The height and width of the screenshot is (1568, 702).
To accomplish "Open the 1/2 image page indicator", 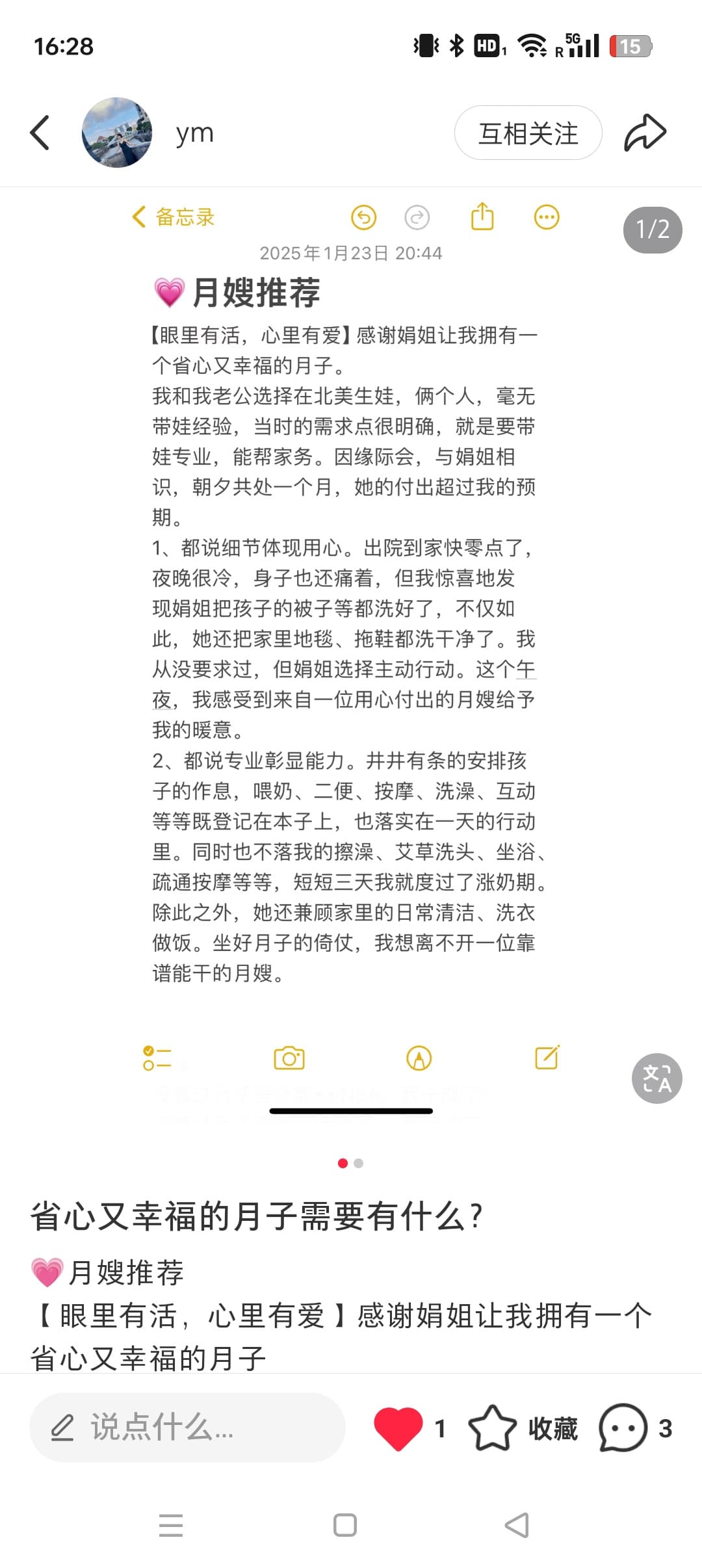I will click(652, 230).
